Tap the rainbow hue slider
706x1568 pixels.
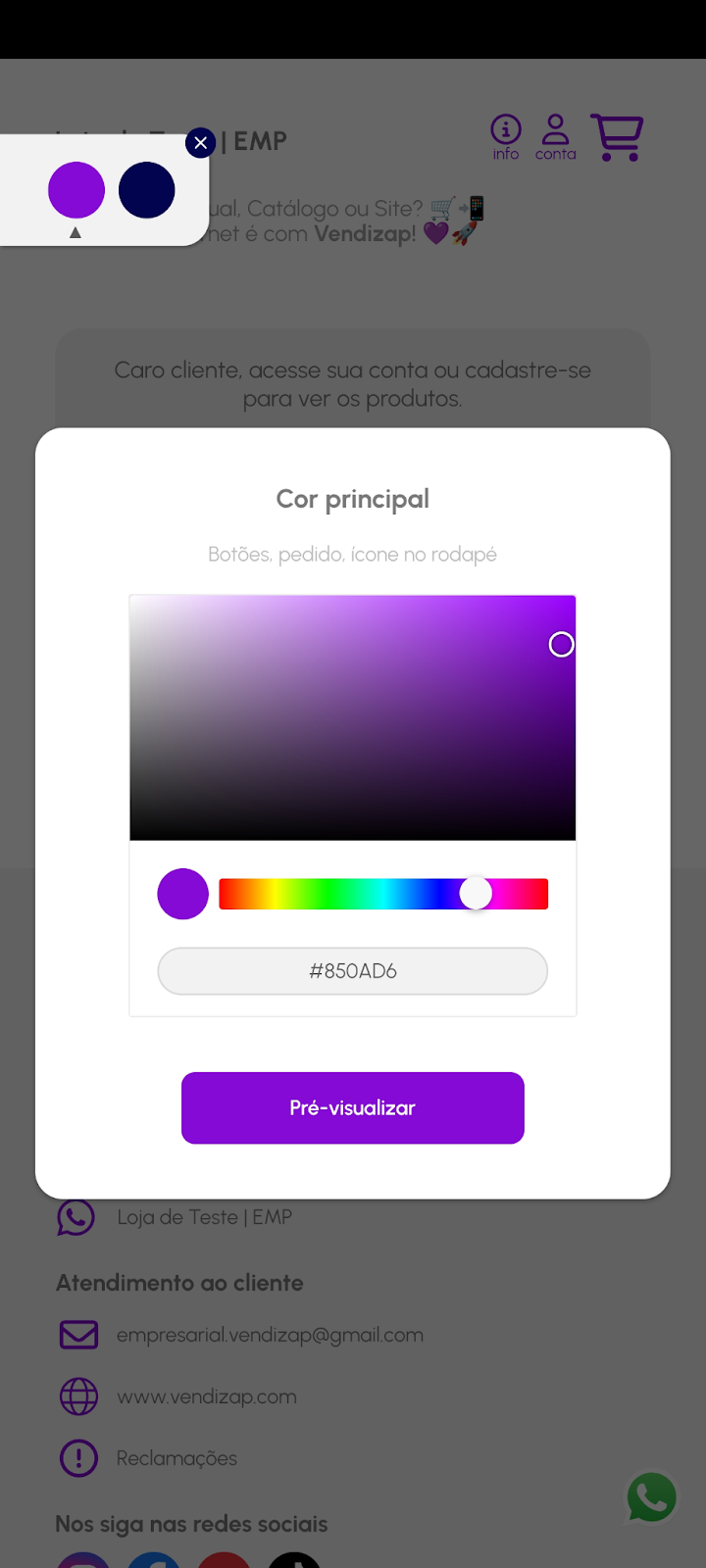click(x=382, y=894)
